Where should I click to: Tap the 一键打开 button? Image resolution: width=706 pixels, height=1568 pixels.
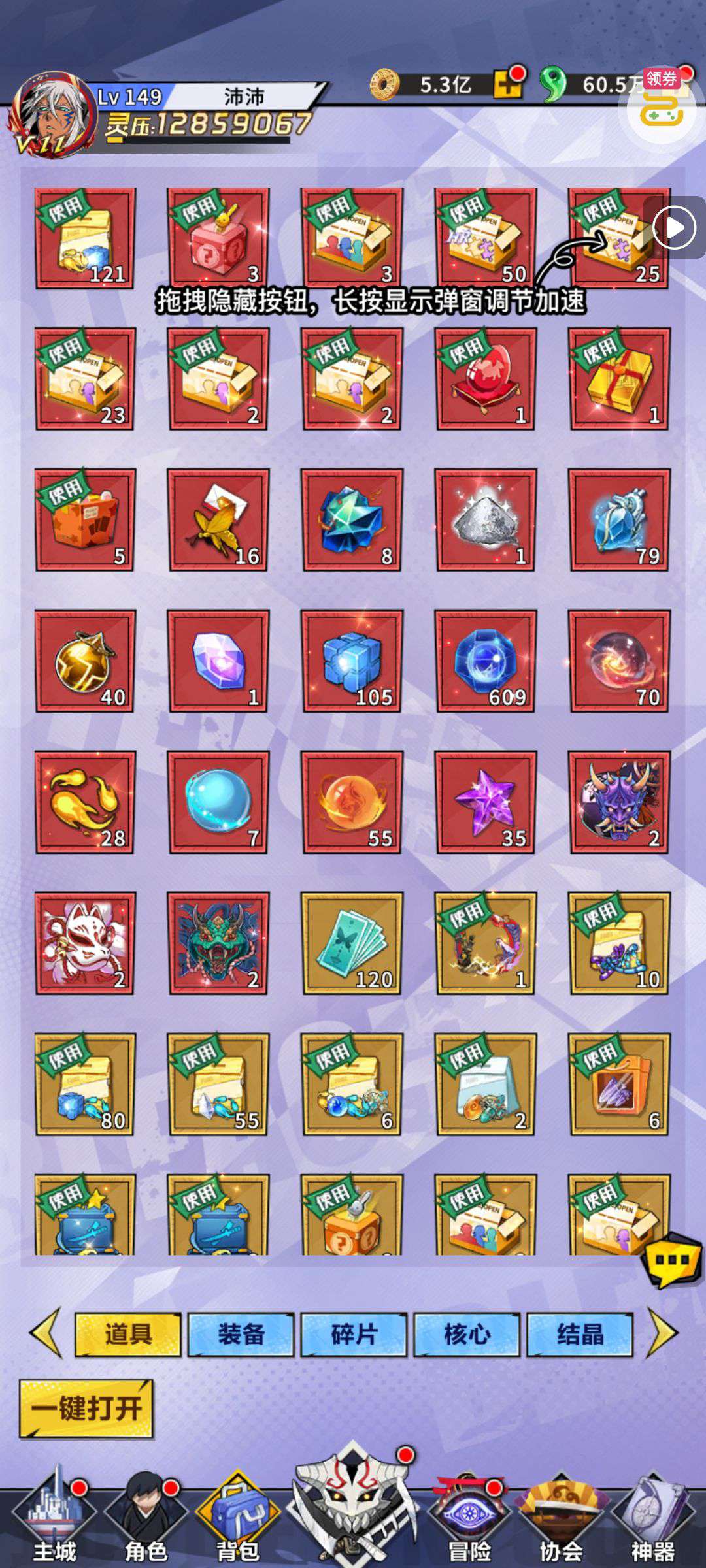tap(86, 1408)
